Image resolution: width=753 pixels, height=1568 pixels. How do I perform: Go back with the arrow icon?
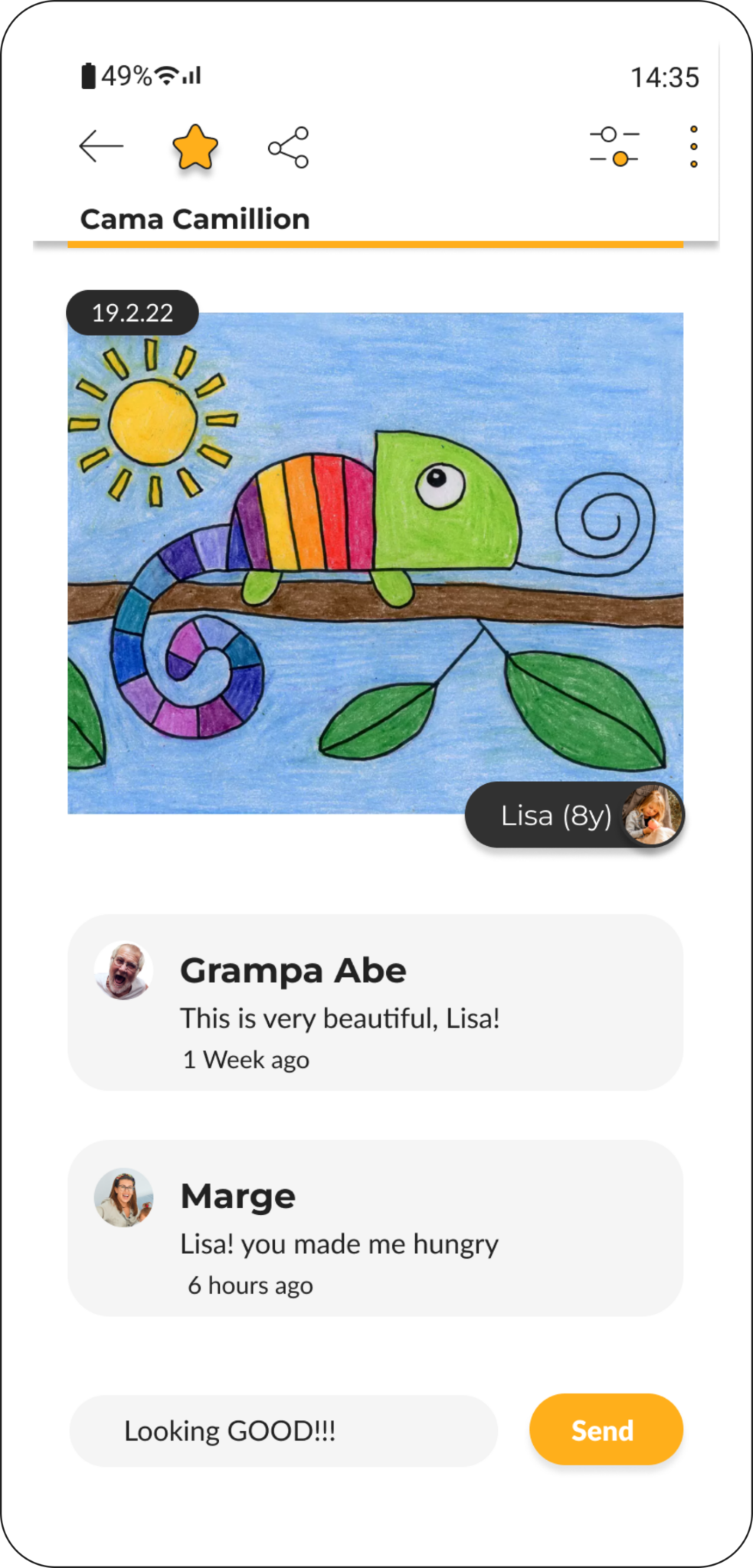click(100, 146)
